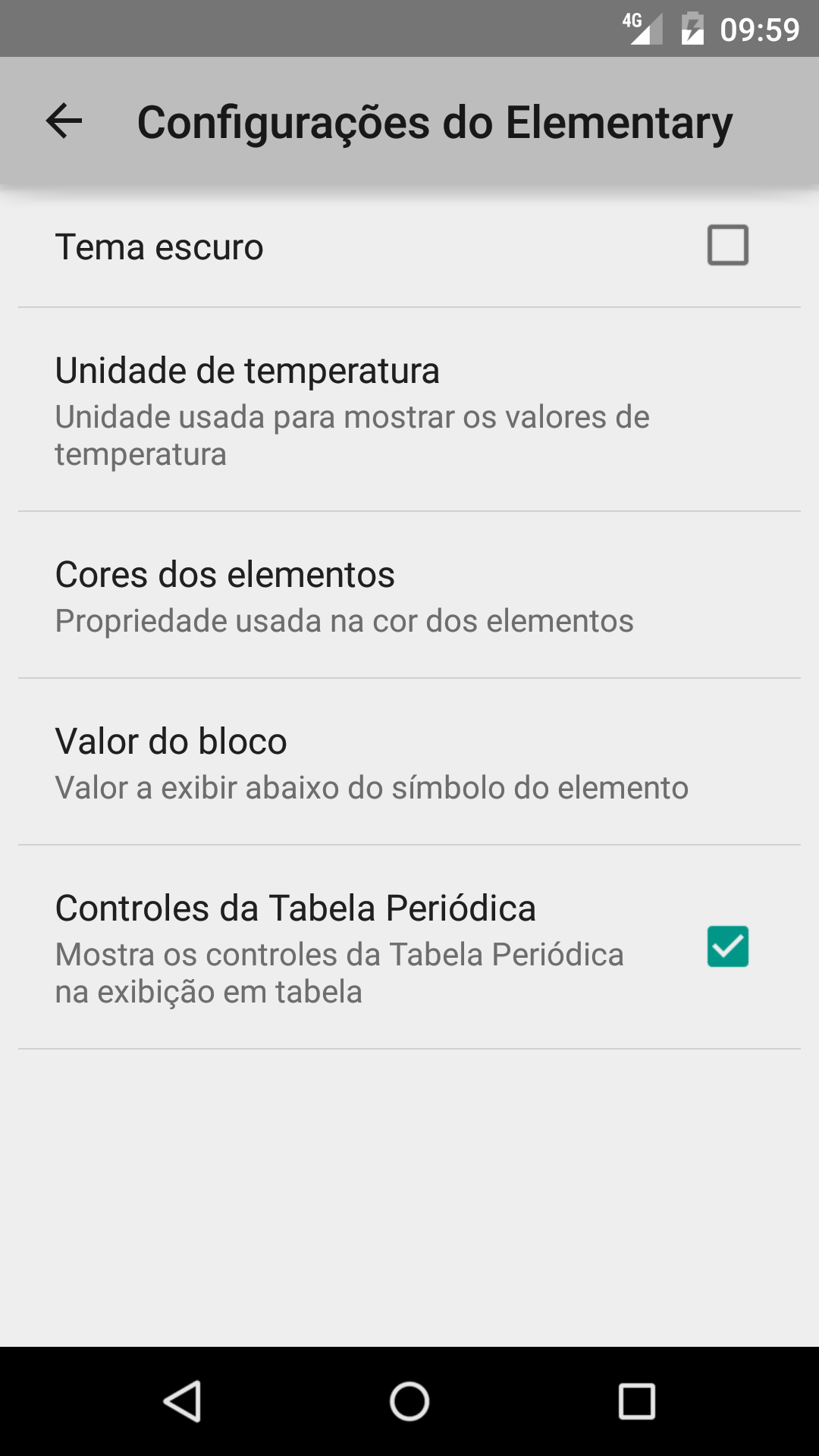Uncheck Controles da Tabela Periódica
The width and height of the screenshot is (819, 1456).
(x=727, y=946)
